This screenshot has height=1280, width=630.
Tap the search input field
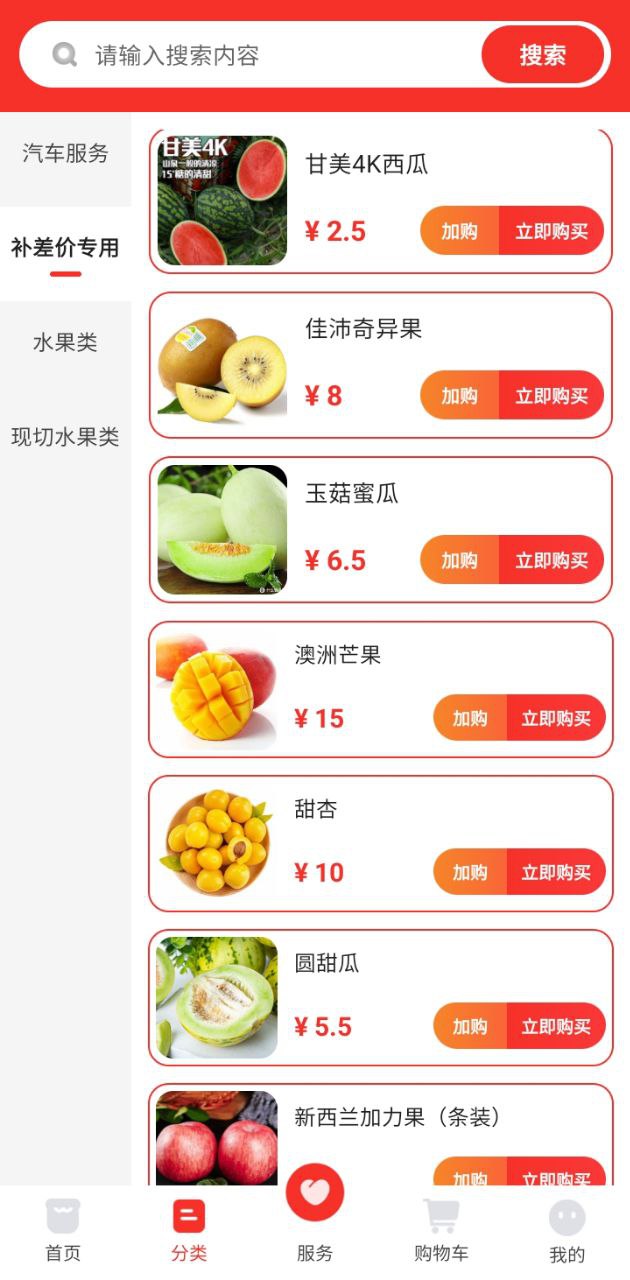pos(270,55)
